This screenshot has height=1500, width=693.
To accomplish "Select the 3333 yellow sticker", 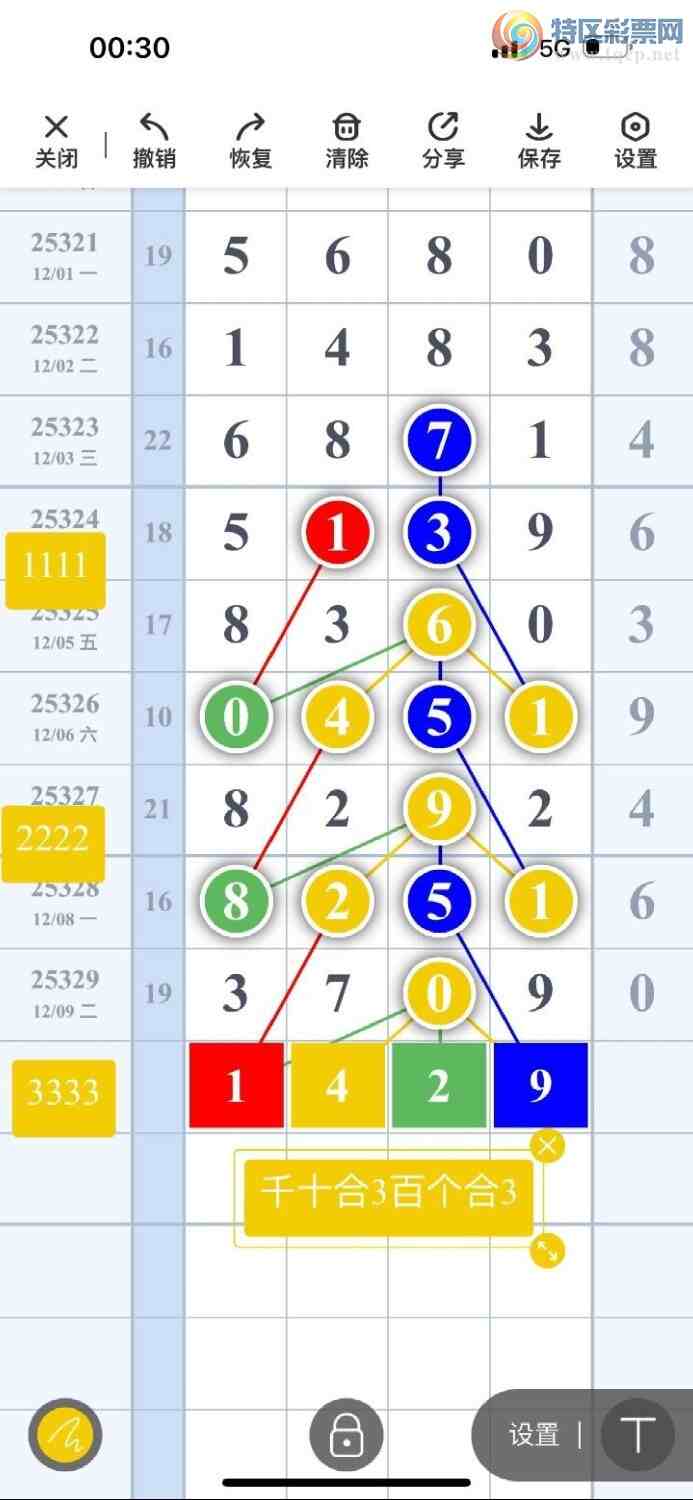I will point(63,1093).
